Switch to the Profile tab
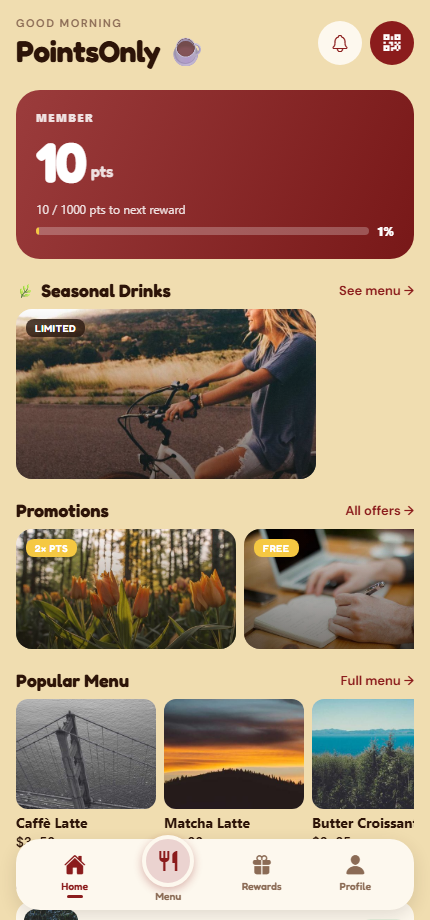This screenshot has height=920, width=430. (355, 874)
